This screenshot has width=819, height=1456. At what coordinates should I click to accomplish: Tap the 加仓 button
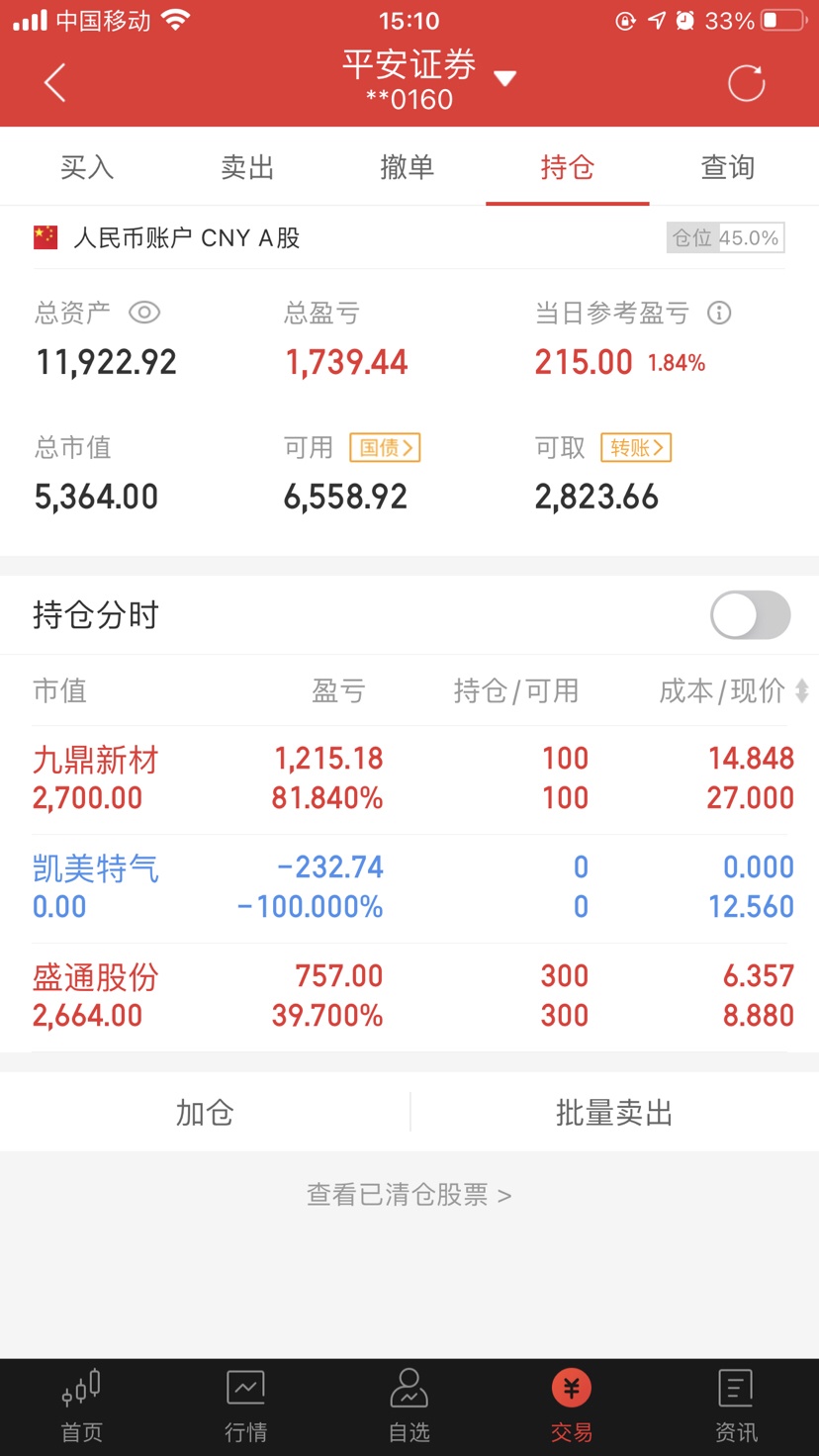(205, 1113)
